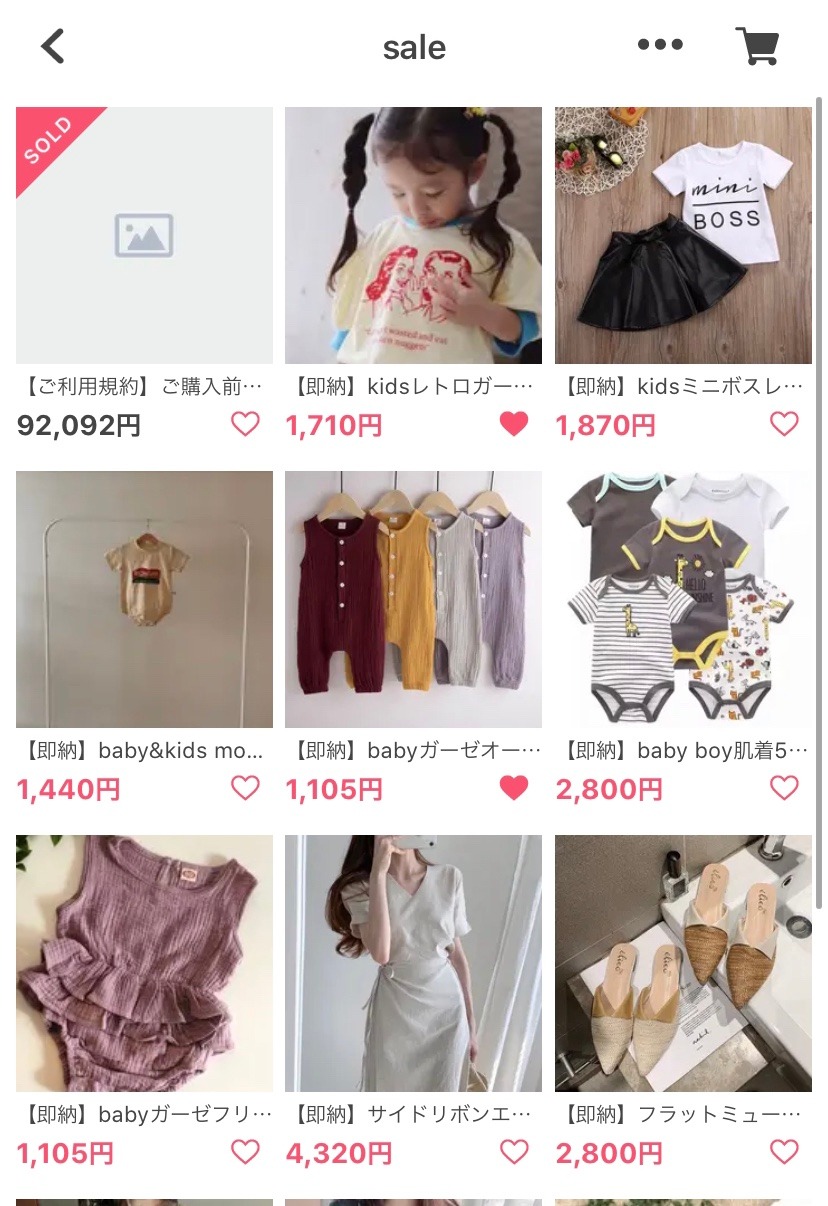This screenshot has height=1206, width=828.
Task: View the mini BOSS skirt set
Action: click(x=683, y=236)
